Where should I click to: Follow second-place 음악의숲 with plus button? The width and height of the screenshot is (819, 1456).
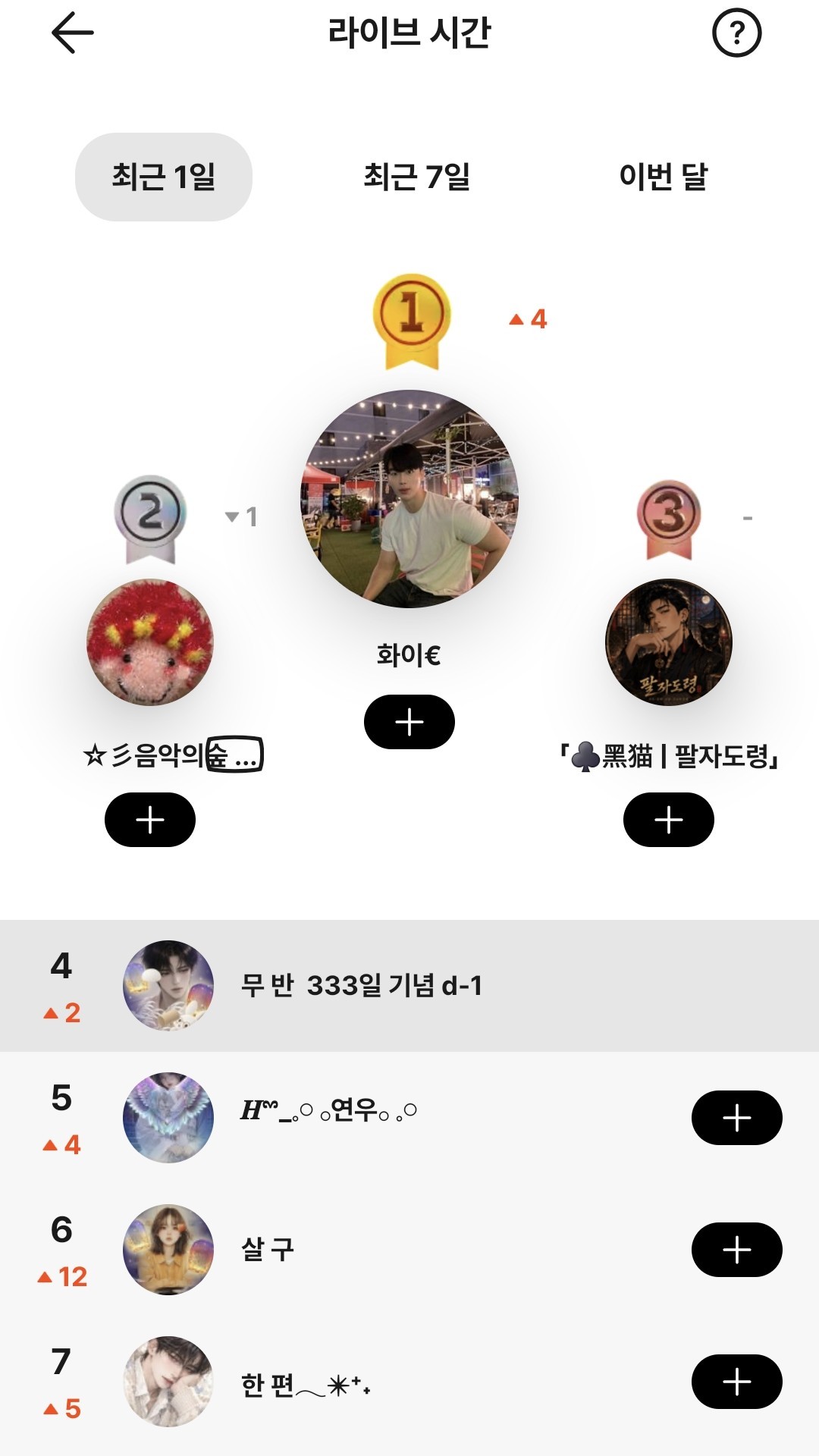(x=150, y=820)
